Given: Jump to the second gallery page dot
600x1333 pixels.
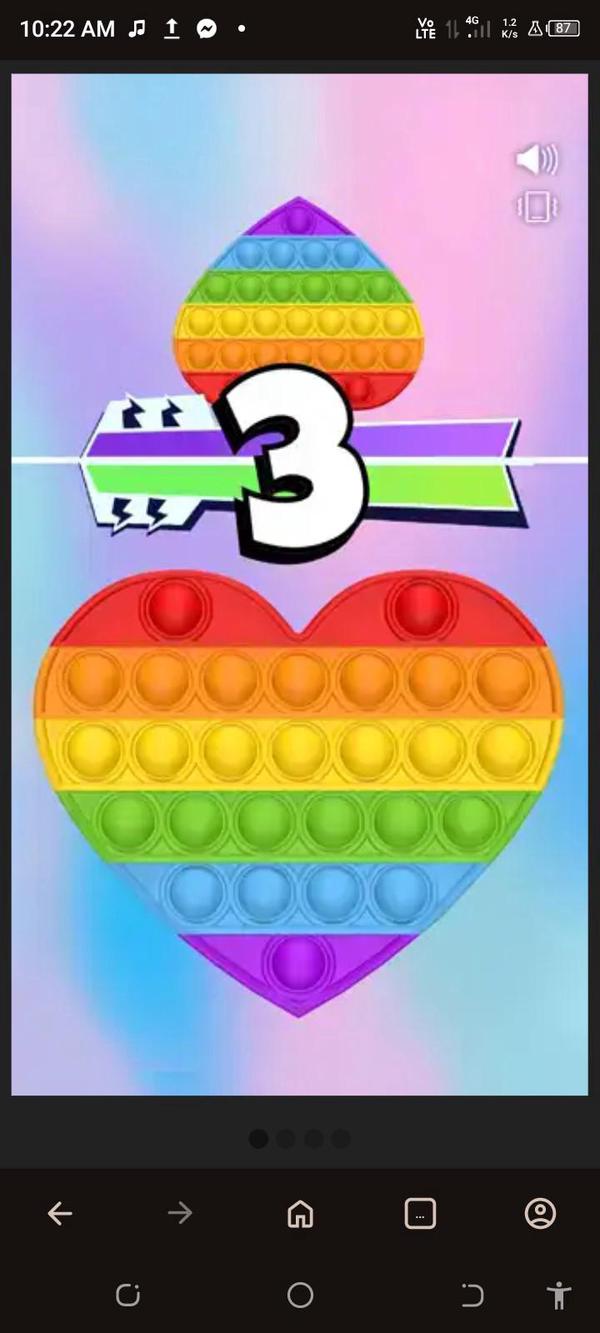Looking at the screenshot, I should click(x=286, y=1139).
